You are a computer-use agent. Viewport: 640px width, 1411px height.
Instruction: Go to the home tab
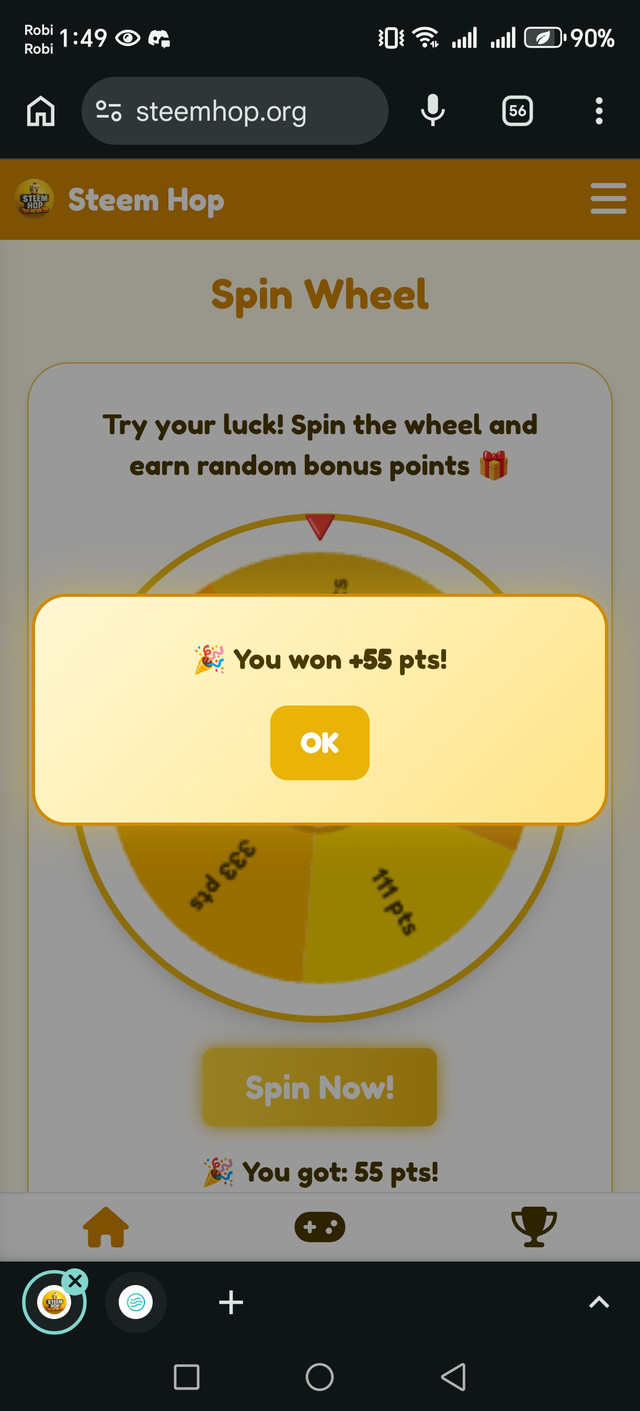106,1227
